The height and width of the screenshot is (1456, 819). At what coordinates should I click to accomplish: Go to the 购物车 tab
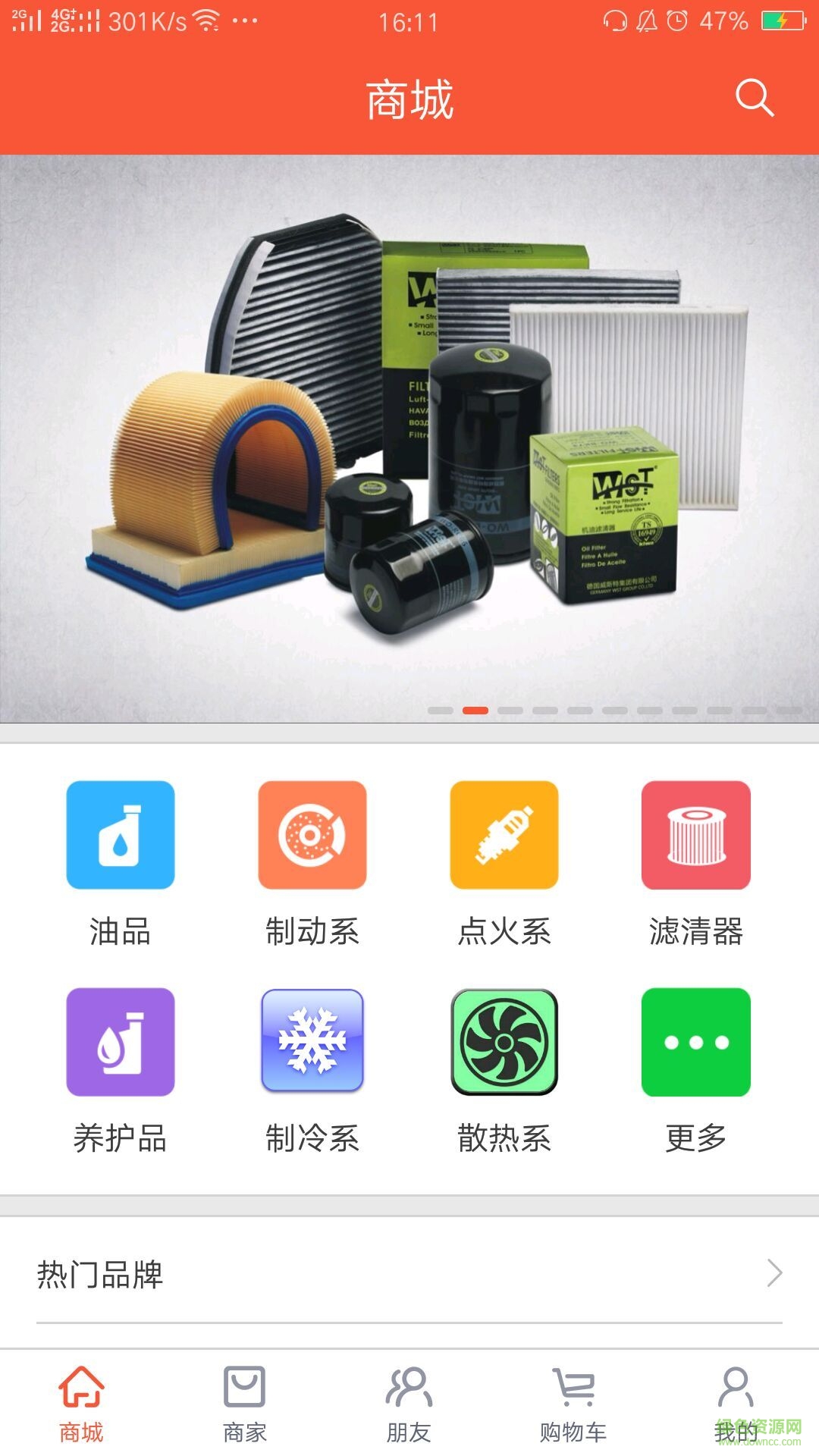(x=573, y=1404)
